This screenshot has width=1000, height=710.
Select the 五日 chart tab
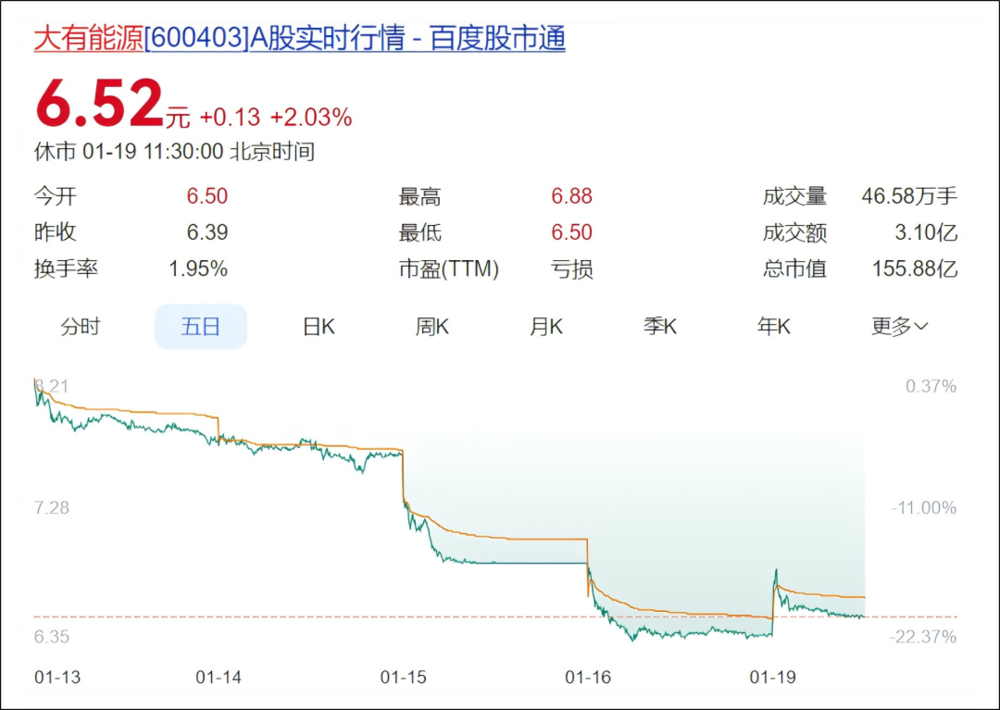(x=200, y=327)
